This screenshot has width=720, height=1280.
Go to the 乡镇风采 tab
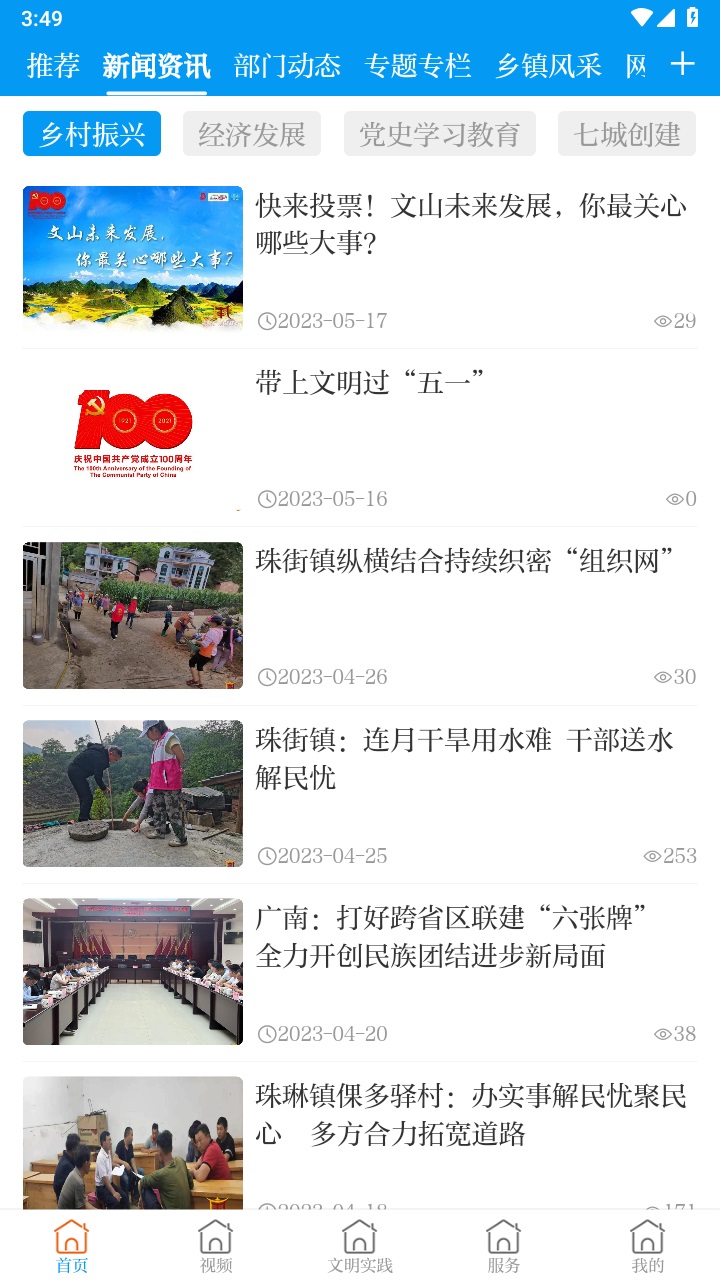pos(549,66)
